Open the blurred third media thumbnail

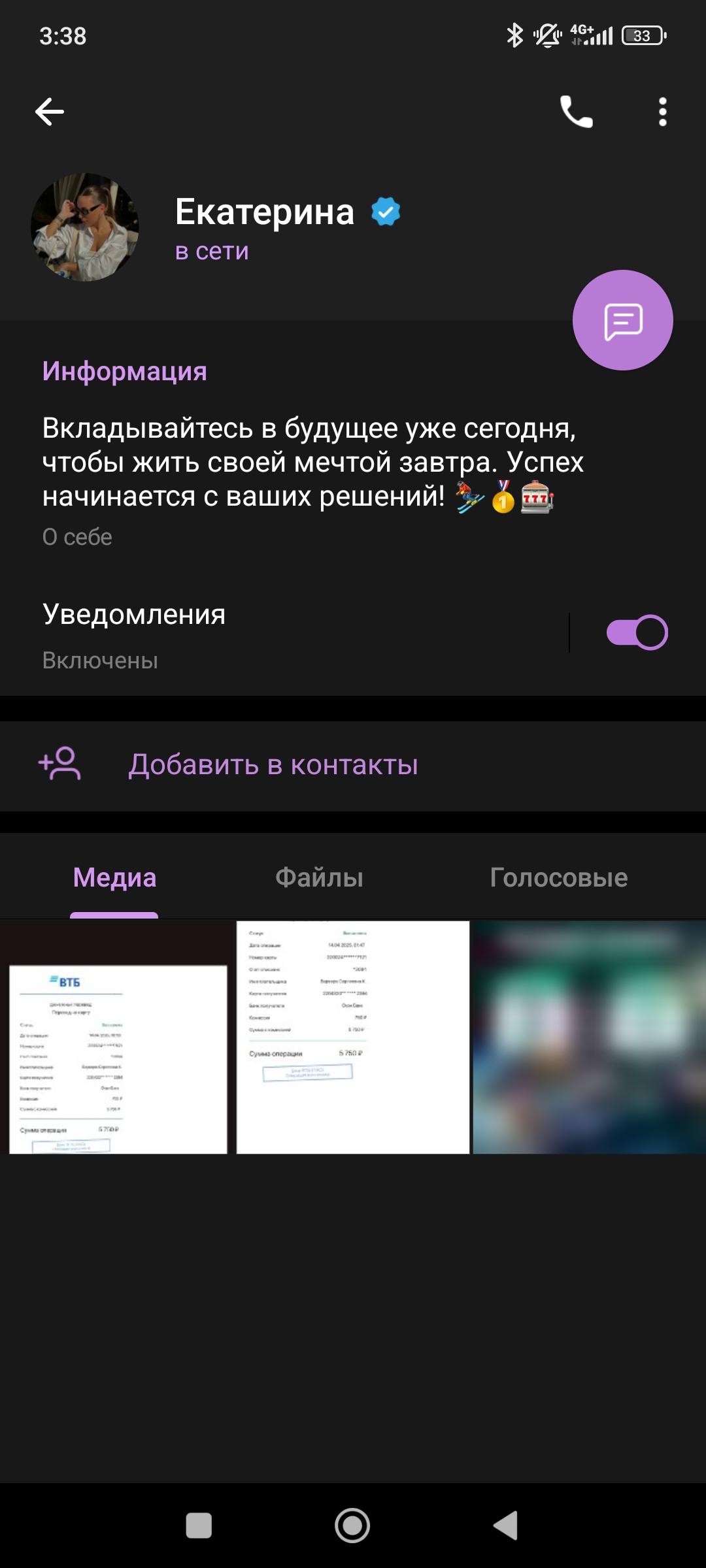point(588,1037)
